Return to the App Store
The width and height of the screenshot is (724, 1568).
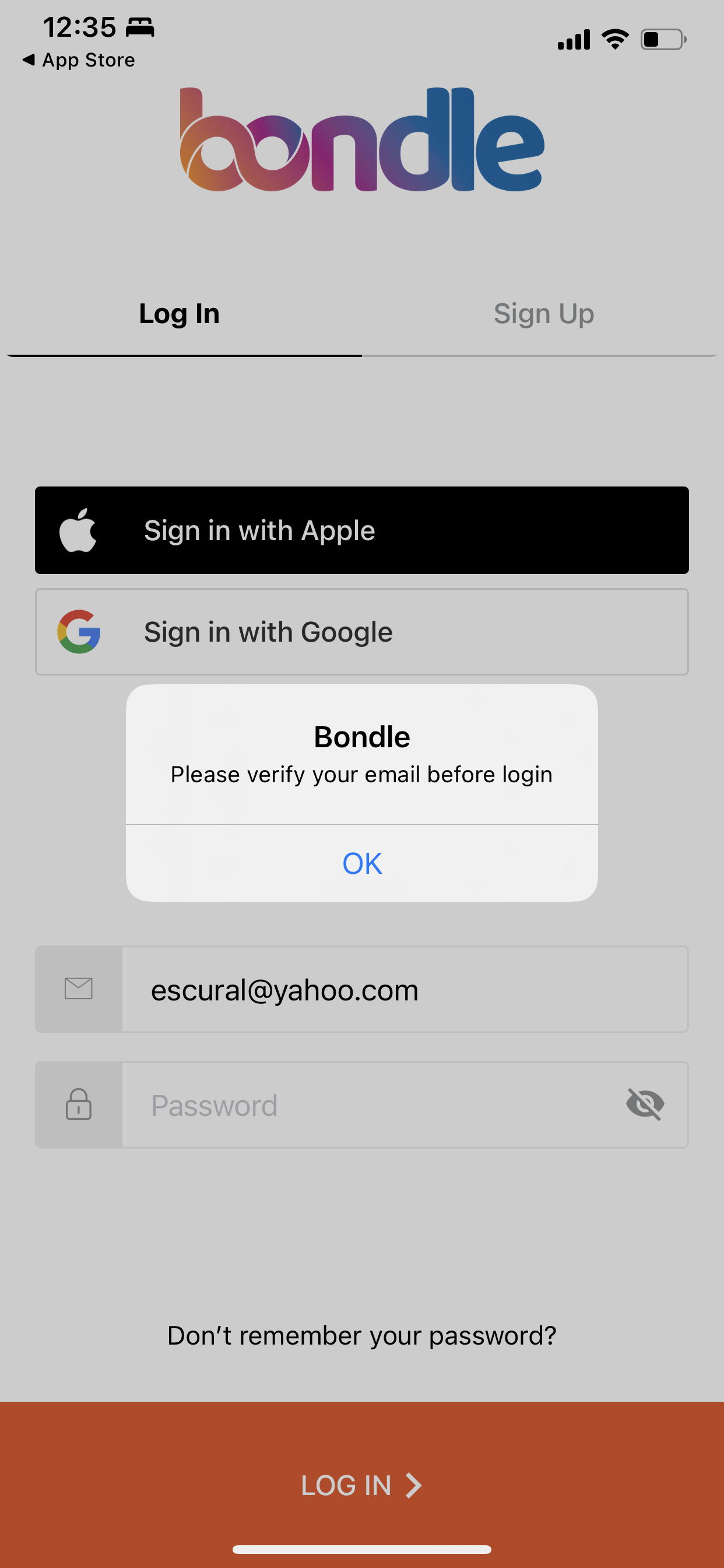tap(79, 60)
